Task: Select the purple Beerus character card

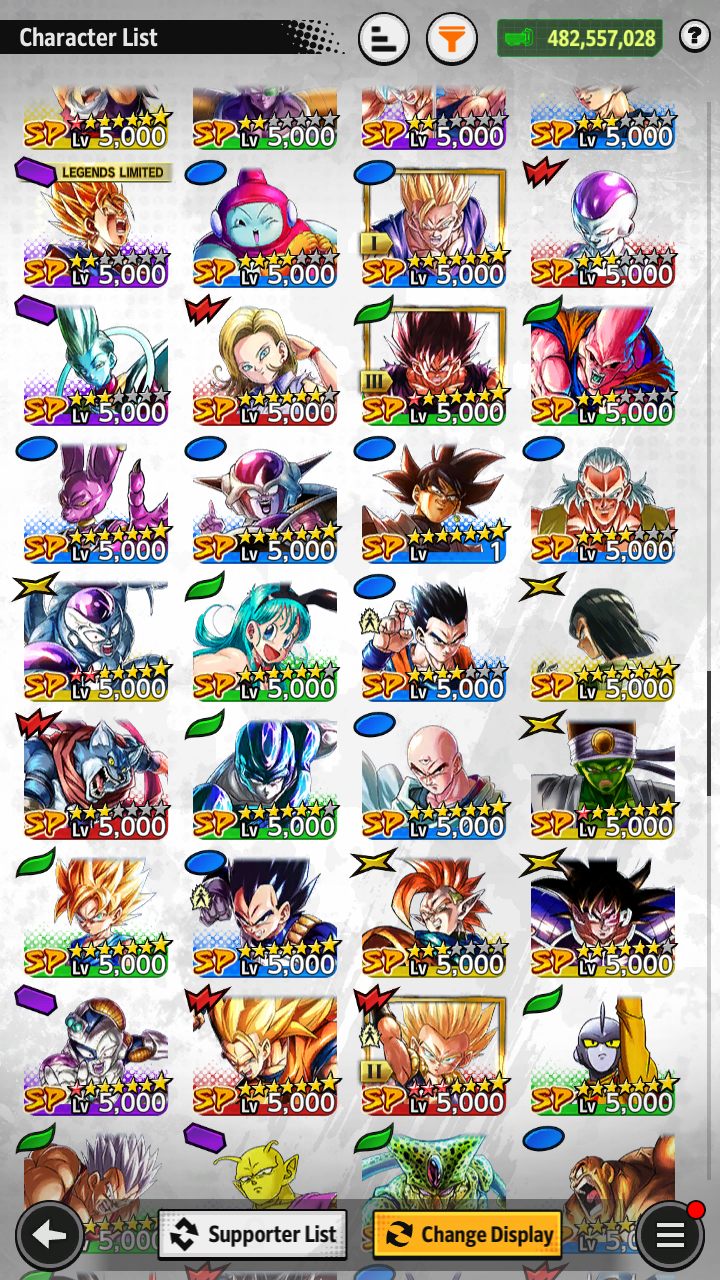Action: (x=96, y=501)
